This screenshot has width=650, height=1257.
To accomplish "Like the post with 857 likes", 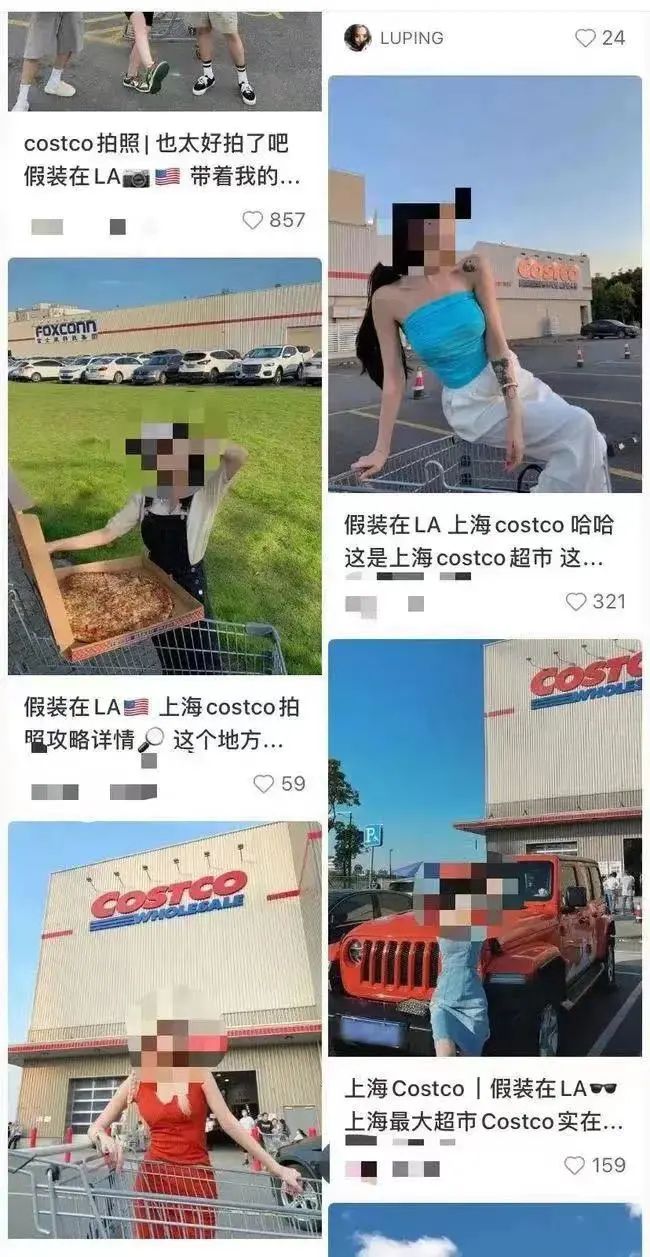I will pyautogui.click(x=253, y=220).
